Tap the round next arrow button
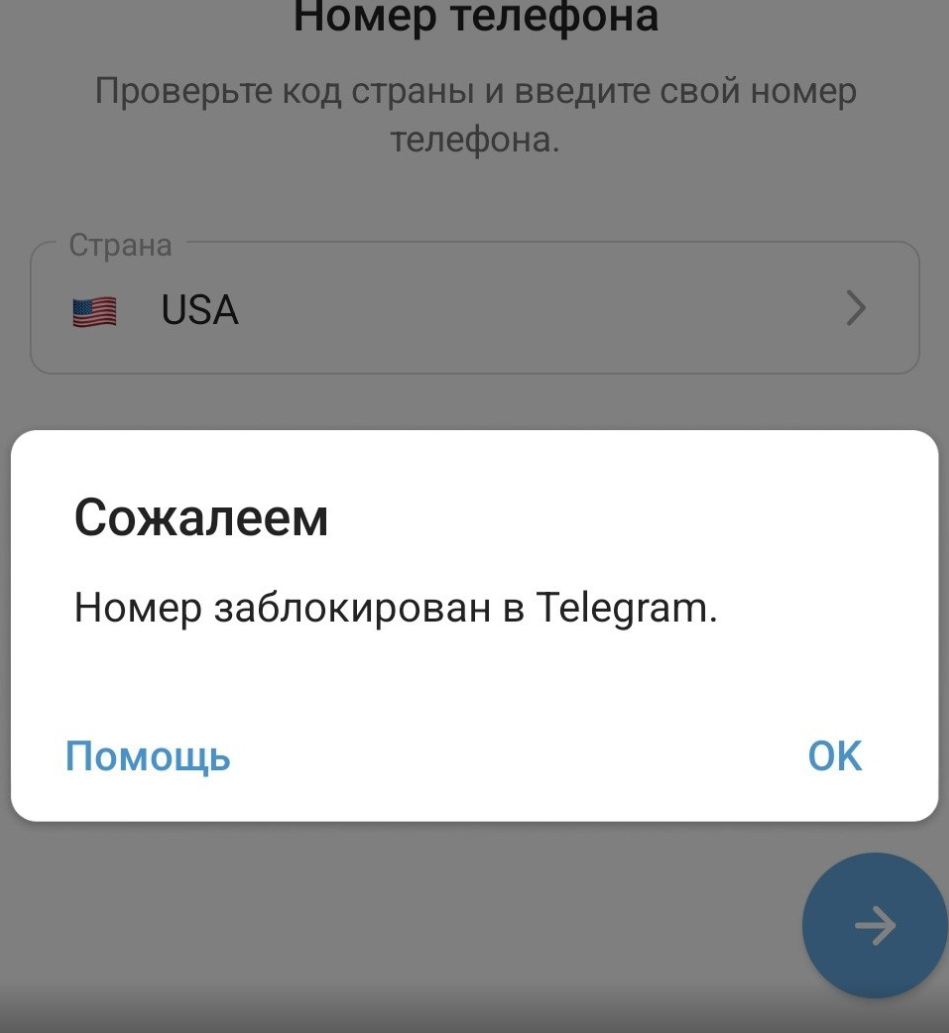949x1033 pixels. coord(875,925)
